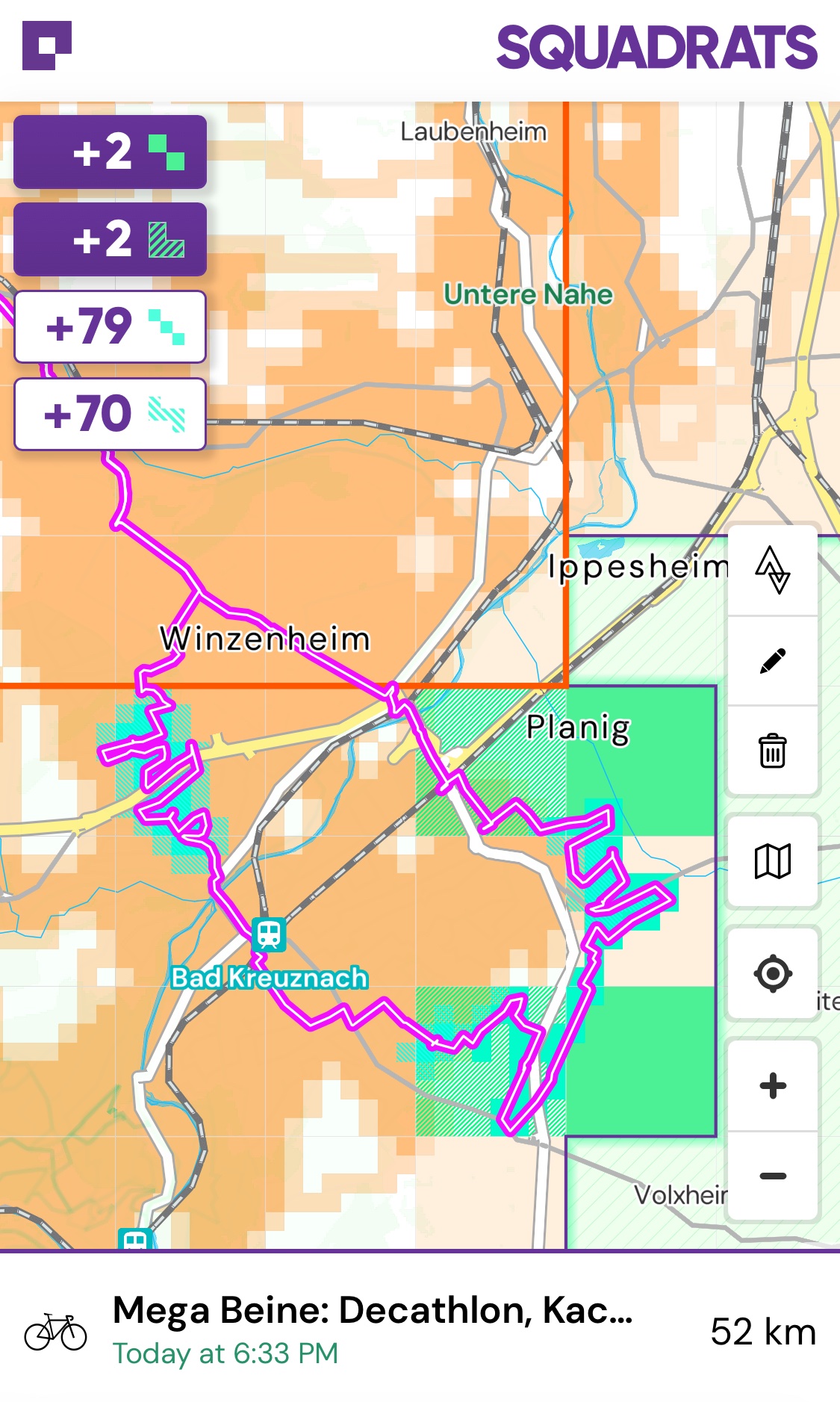Change map layers with map icon

click(773, 861)
